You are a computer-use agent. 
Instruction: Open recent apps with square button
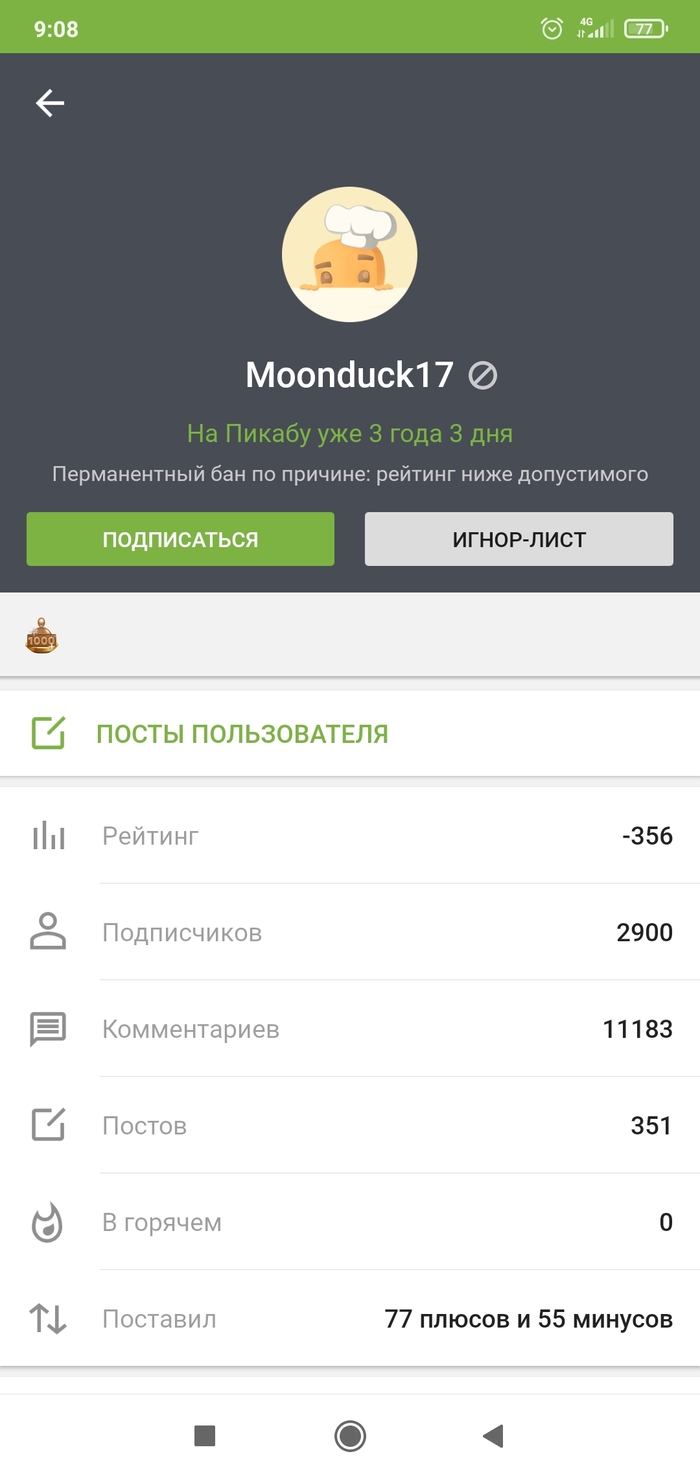(205, 1436)
